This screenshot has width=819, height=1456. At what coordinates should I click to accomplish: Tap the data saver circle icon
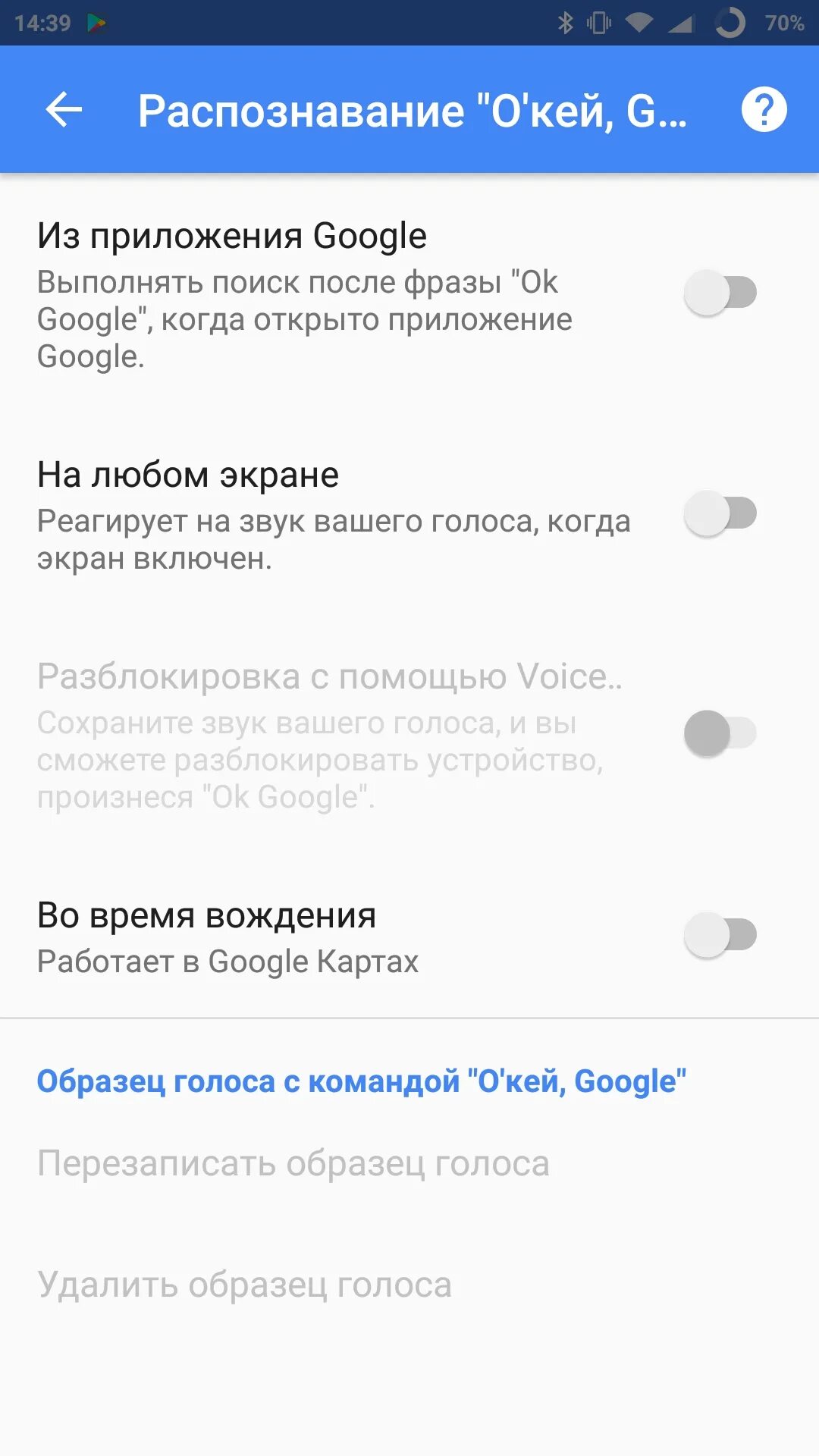coord(730,23)
